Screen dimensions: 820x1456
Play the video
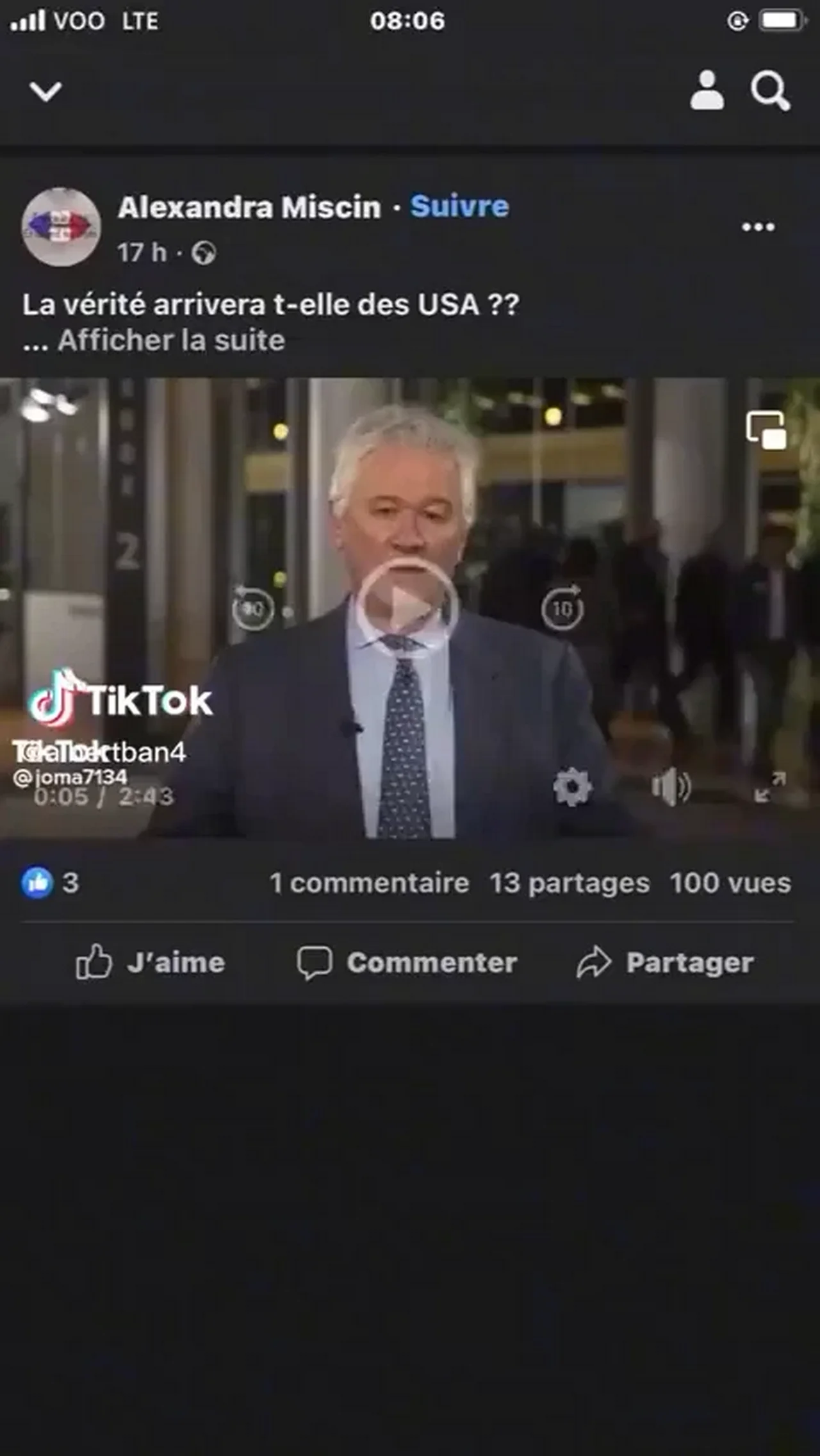pos(407,608)
